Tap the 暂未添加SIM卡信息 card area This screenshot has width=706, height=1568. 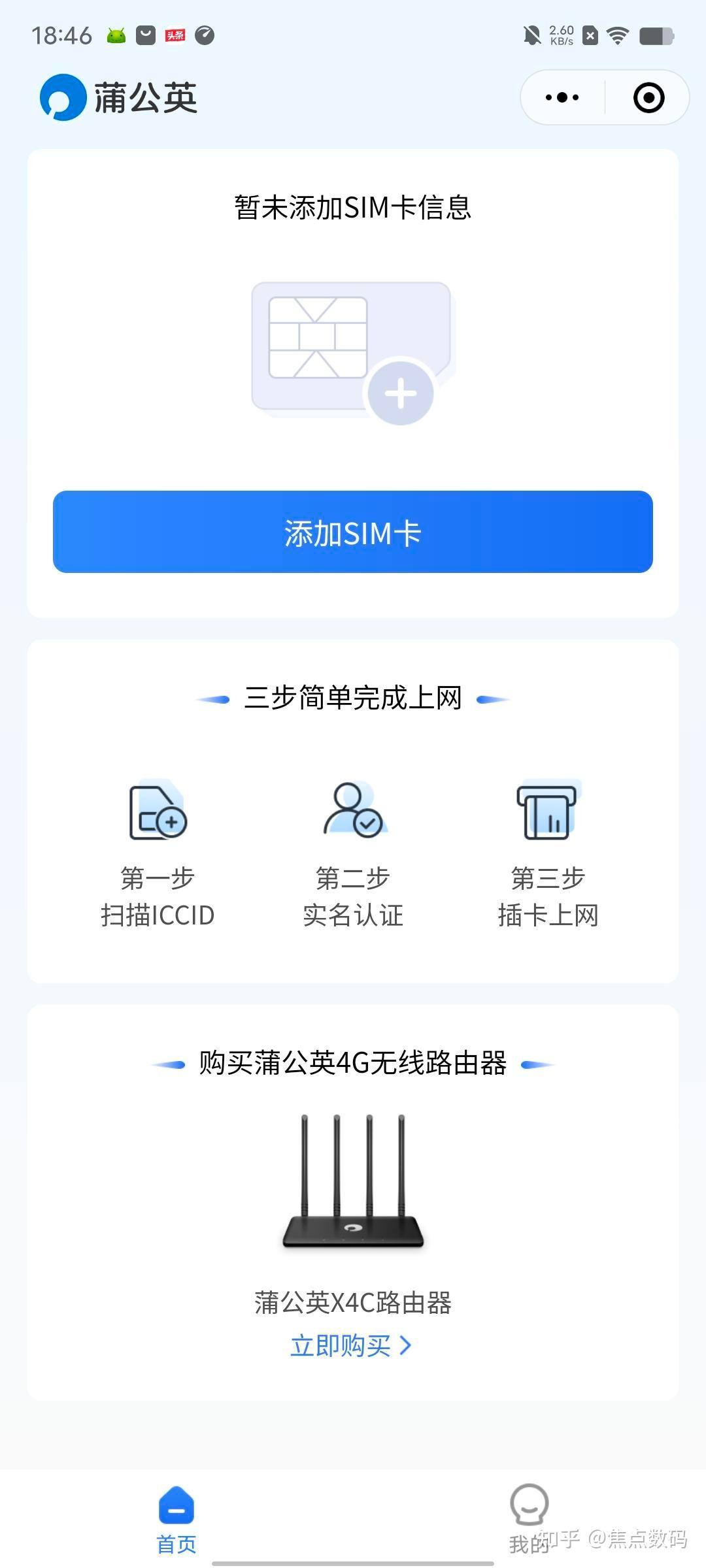click(353, 206)
